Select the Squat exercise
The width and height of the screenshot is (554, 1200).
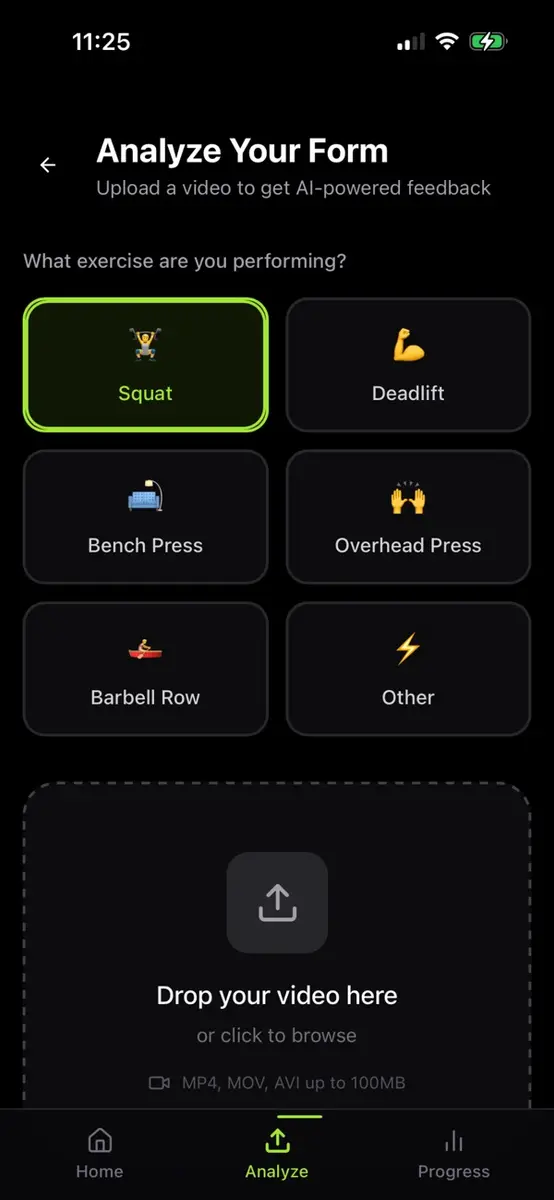pyautogui.click(x=146, y=365)
